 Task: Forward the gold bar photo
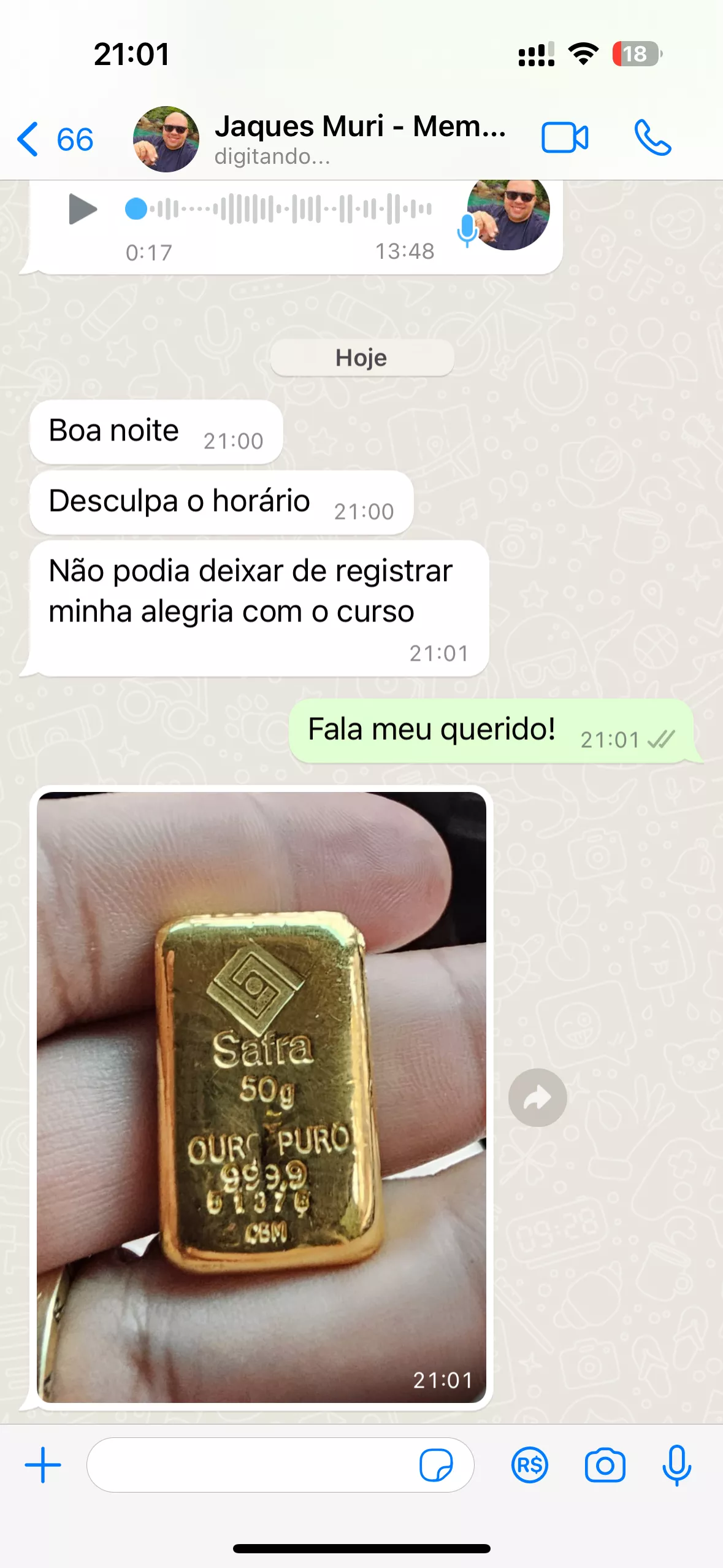pyautogui.click(x=537, y=1098)
